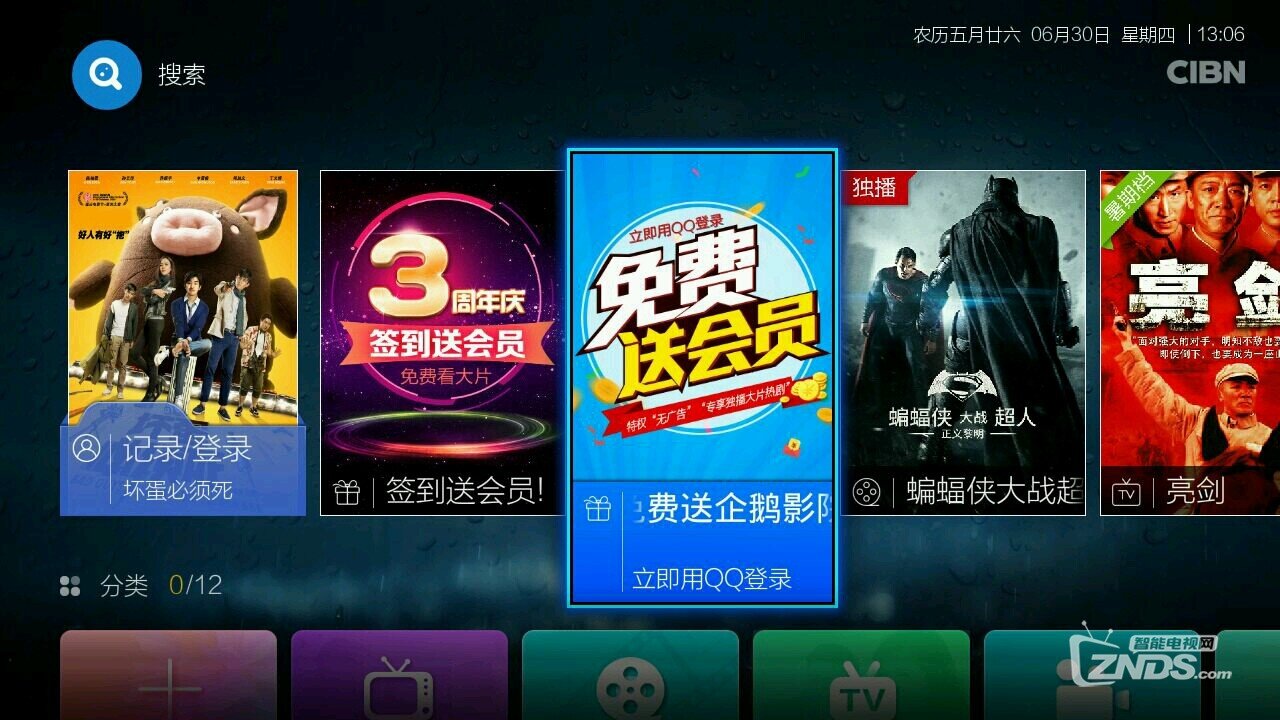The height and width of the screenshot is (720, 1280).
Task: Open the 亮剑 TV series card
Action: [1190, 342]
